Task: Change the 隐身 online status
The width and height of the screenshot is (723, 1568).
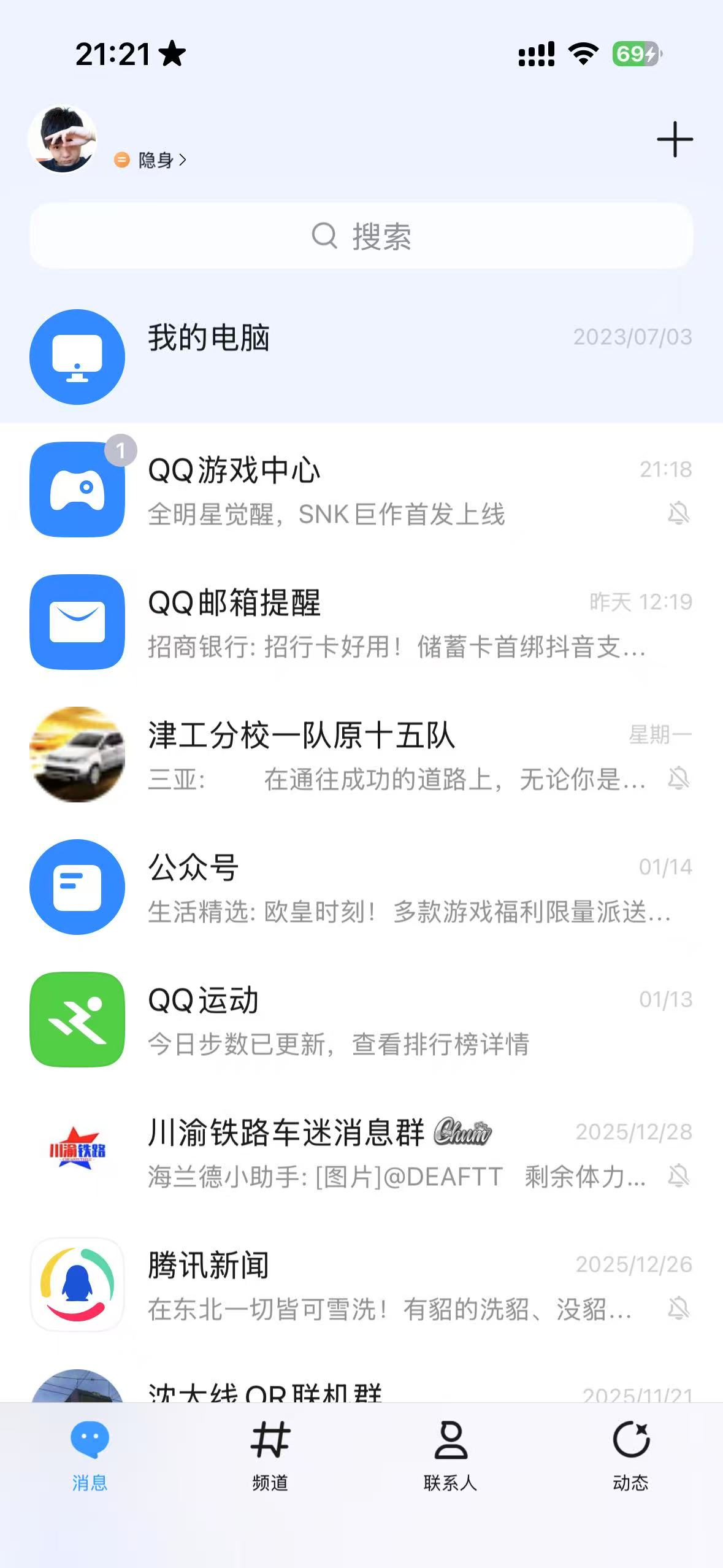Action: click(151, 160)
